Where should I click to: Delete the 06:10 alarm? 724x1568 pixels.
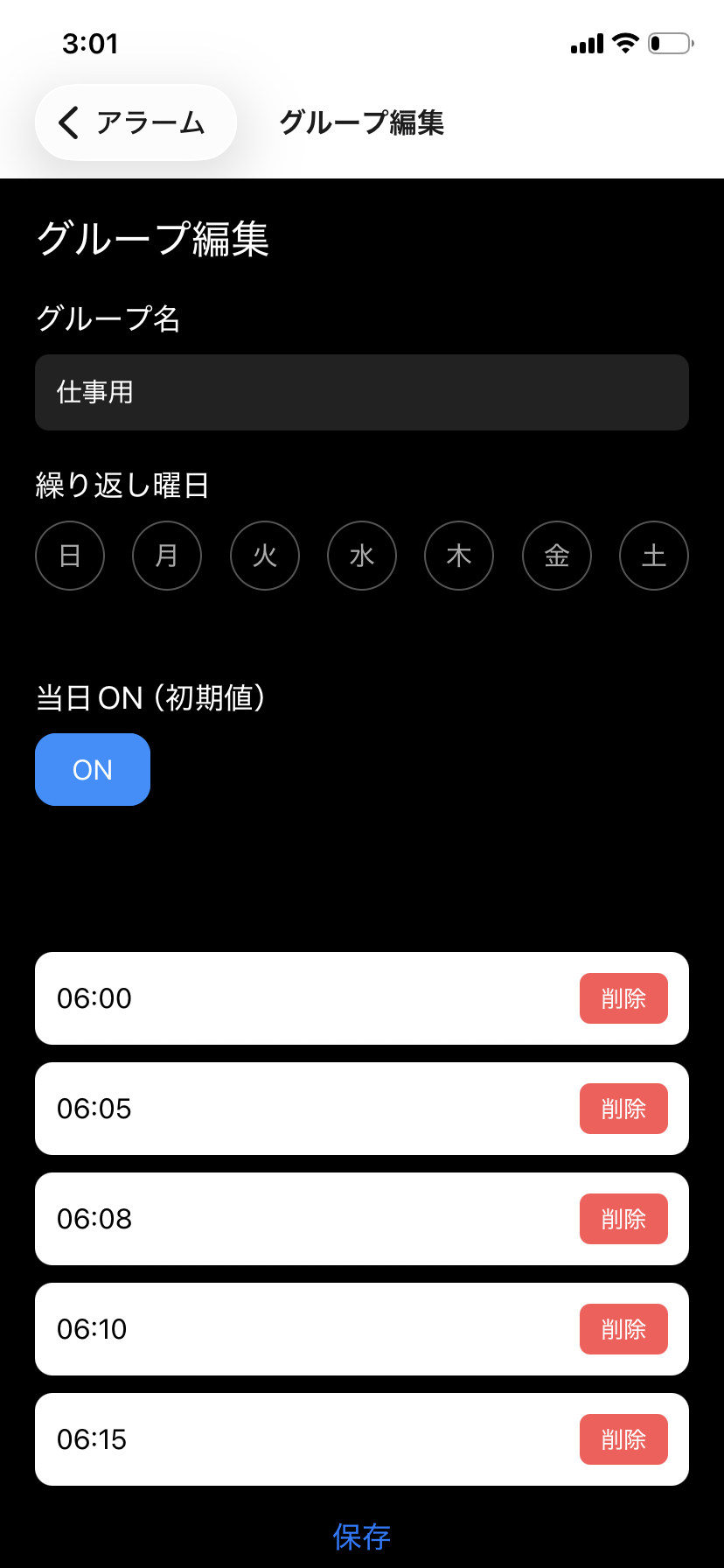[x=623, y=1329]
